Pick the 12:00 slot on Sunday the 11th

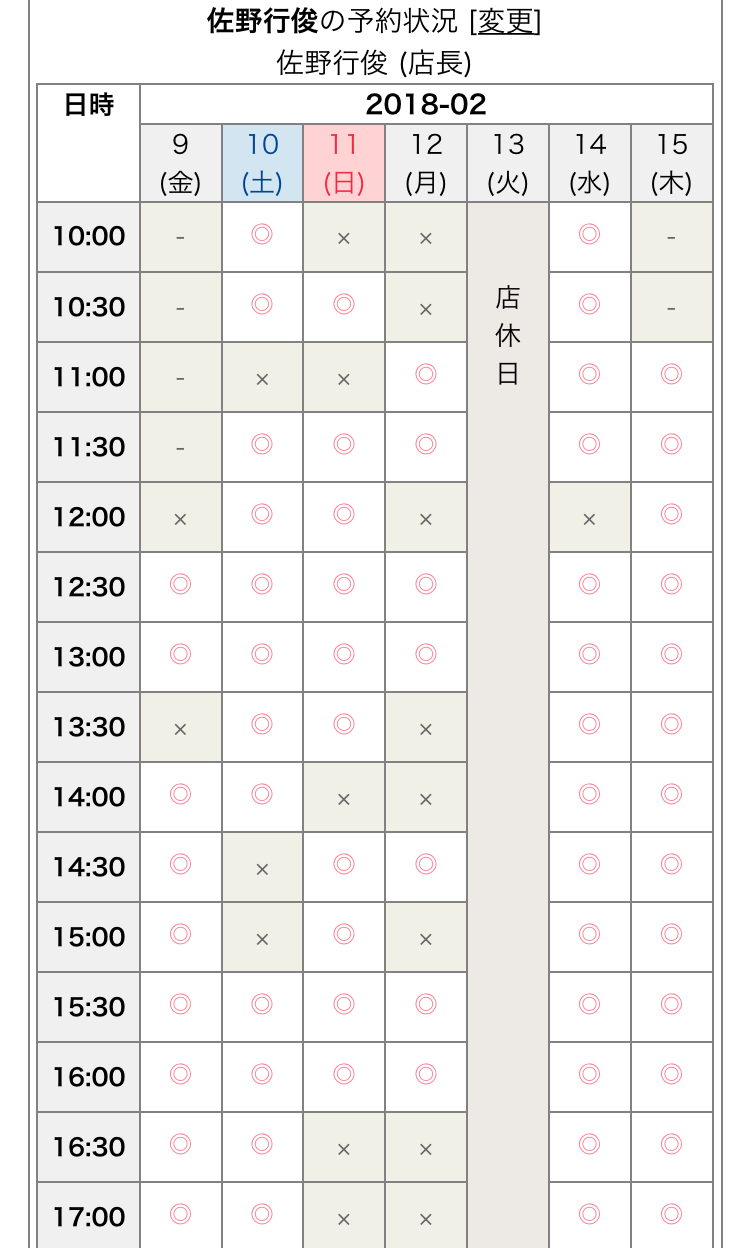[x=344, y=514]
